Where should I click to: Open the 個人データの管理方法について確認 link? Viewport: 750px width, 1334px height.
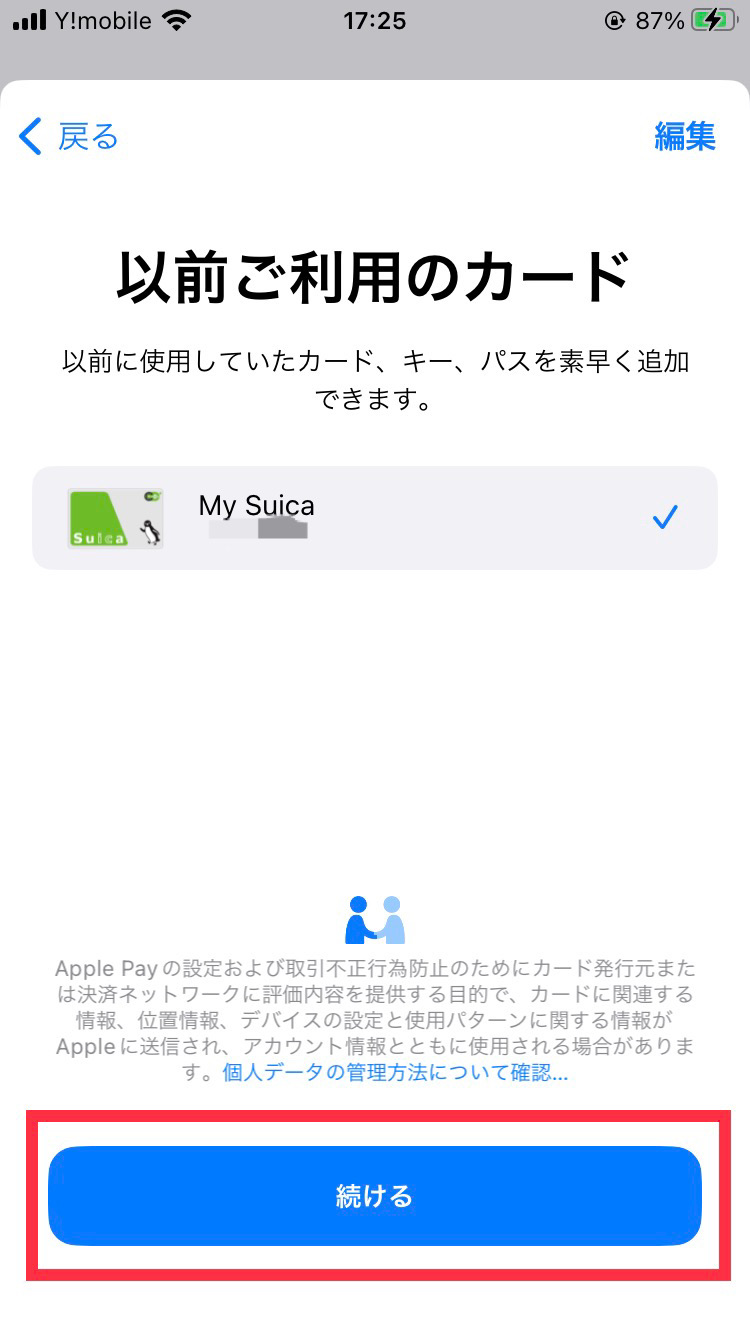(395, 1074)
